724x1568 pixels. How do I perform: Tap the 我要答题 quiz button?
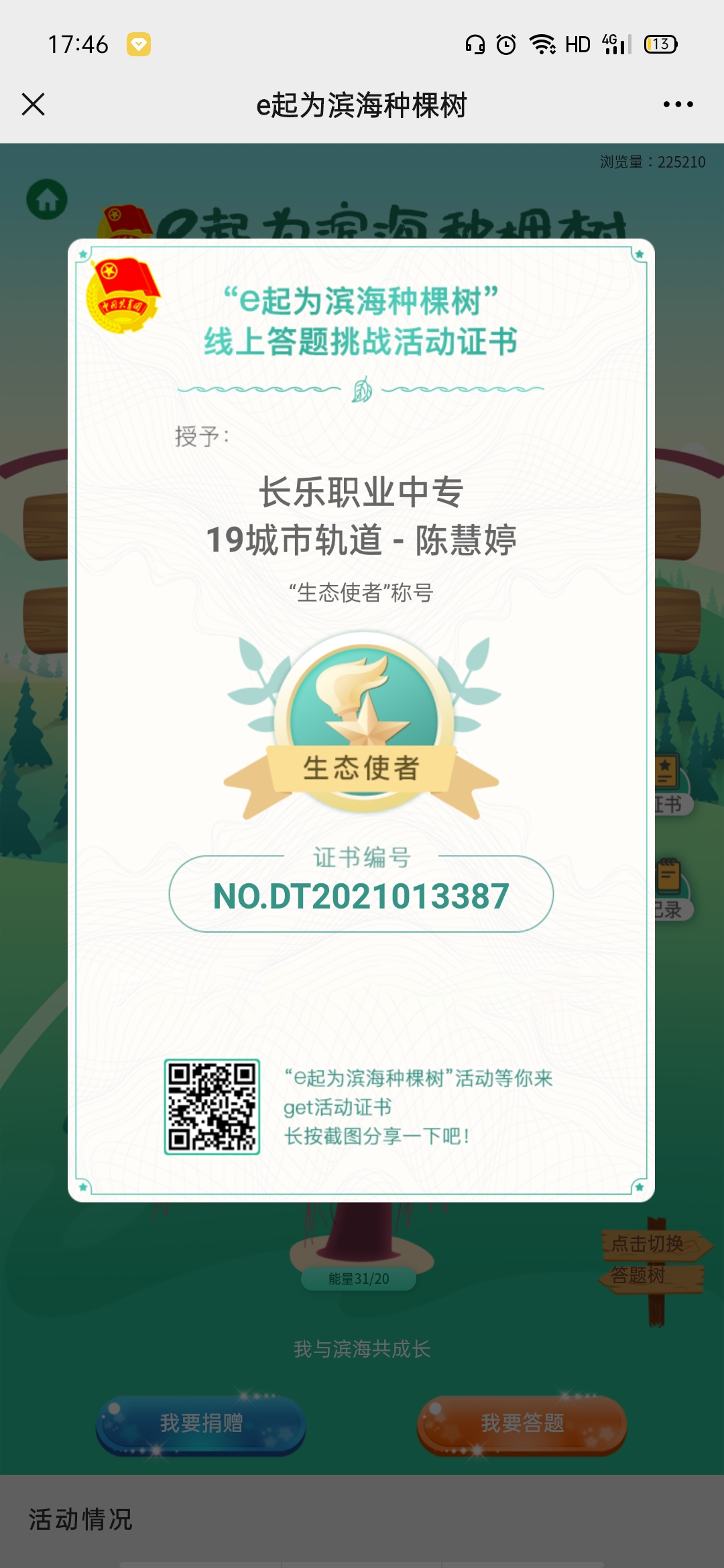[522, 1423]
